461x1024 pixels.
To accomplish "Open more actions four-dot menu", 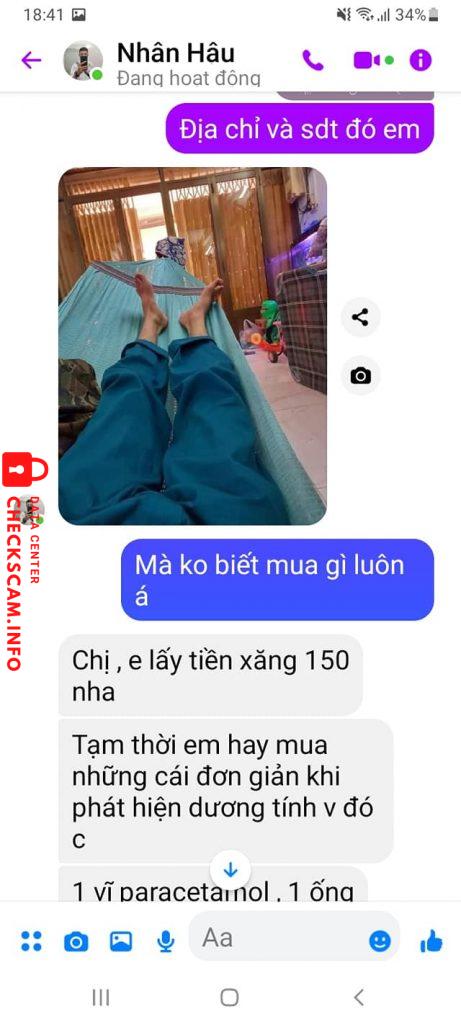I will [31, 941].
